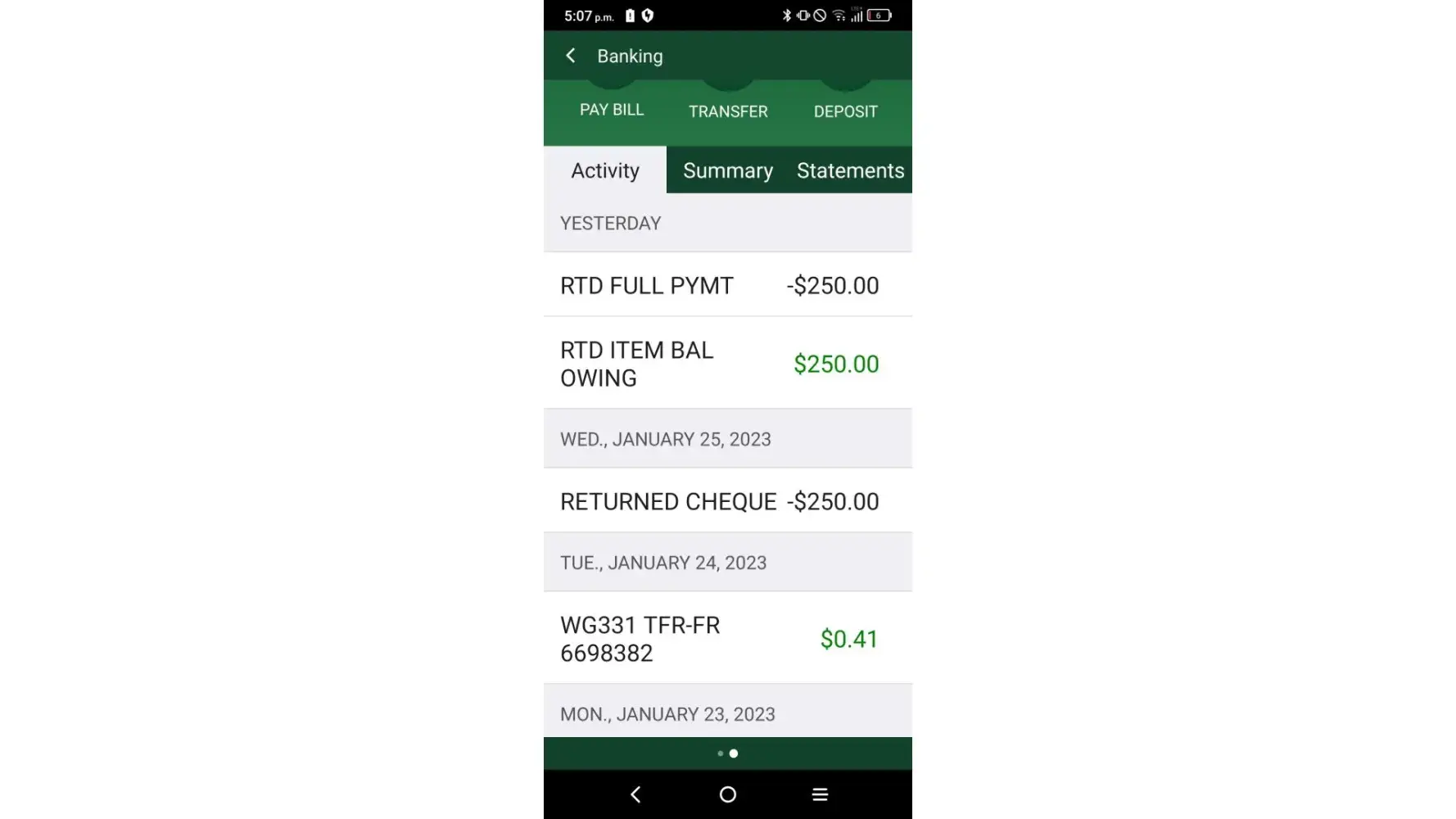Open the RTD FULL PYMT transaction
1456x819 pixels.
(727, 285)
